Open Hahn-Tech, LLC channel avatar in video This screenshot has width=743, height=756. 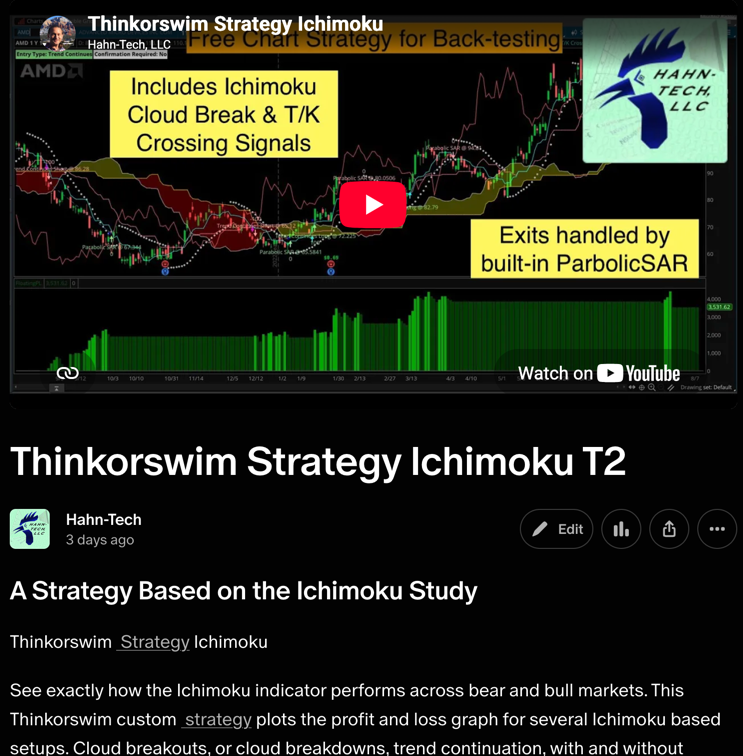coord(57,33)
